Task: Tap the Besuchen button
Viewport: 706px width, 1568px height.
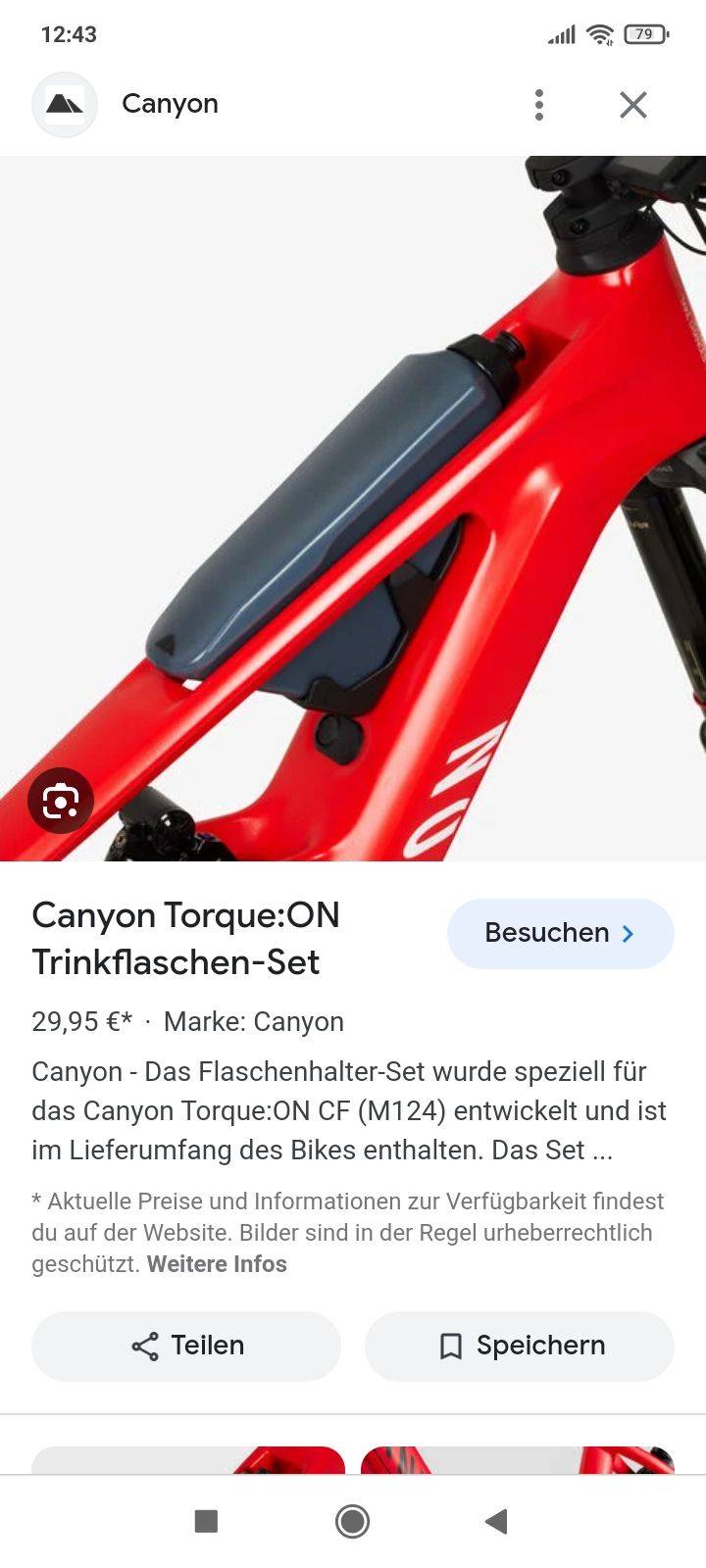Action: point(560,933)
